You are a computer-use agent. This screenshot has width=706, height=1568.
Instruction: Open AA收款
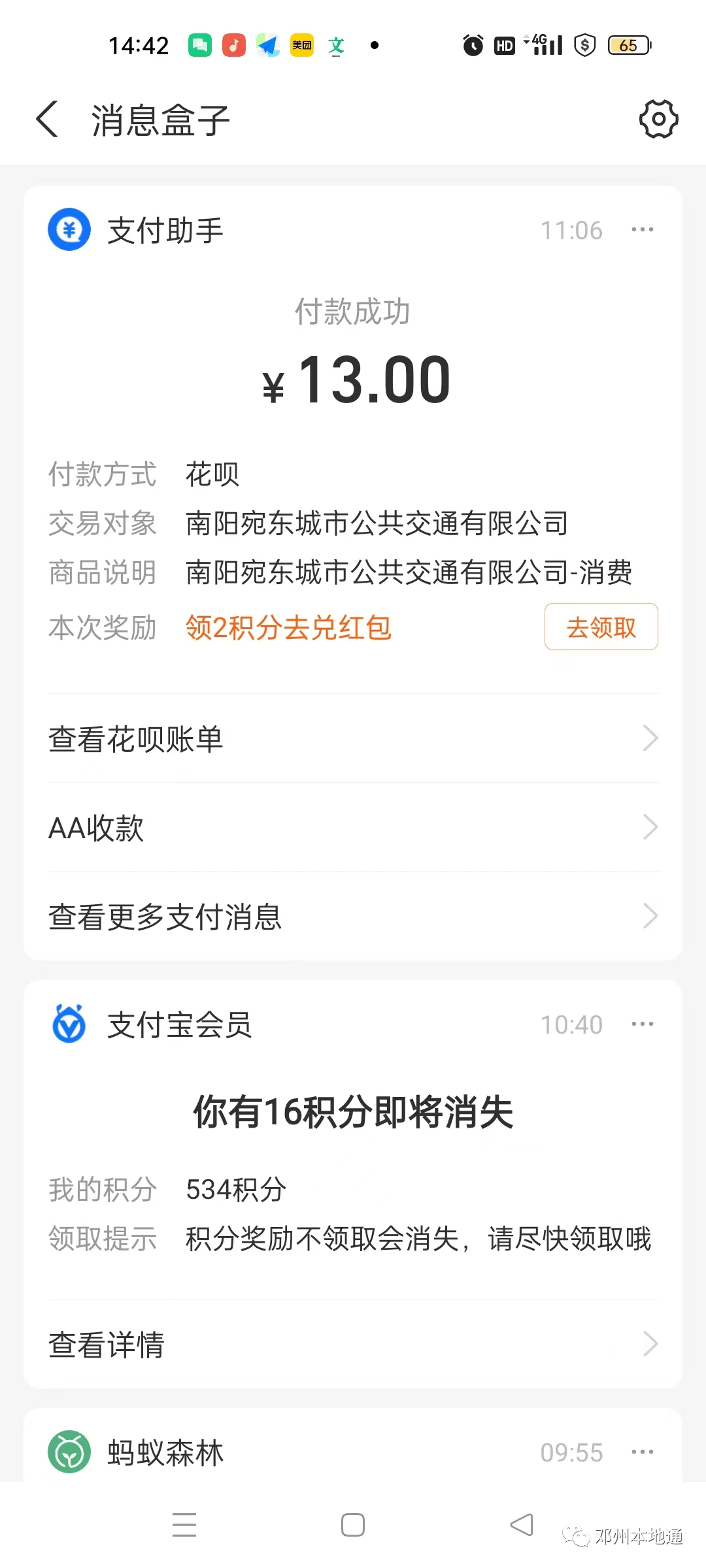click(353, 827)
